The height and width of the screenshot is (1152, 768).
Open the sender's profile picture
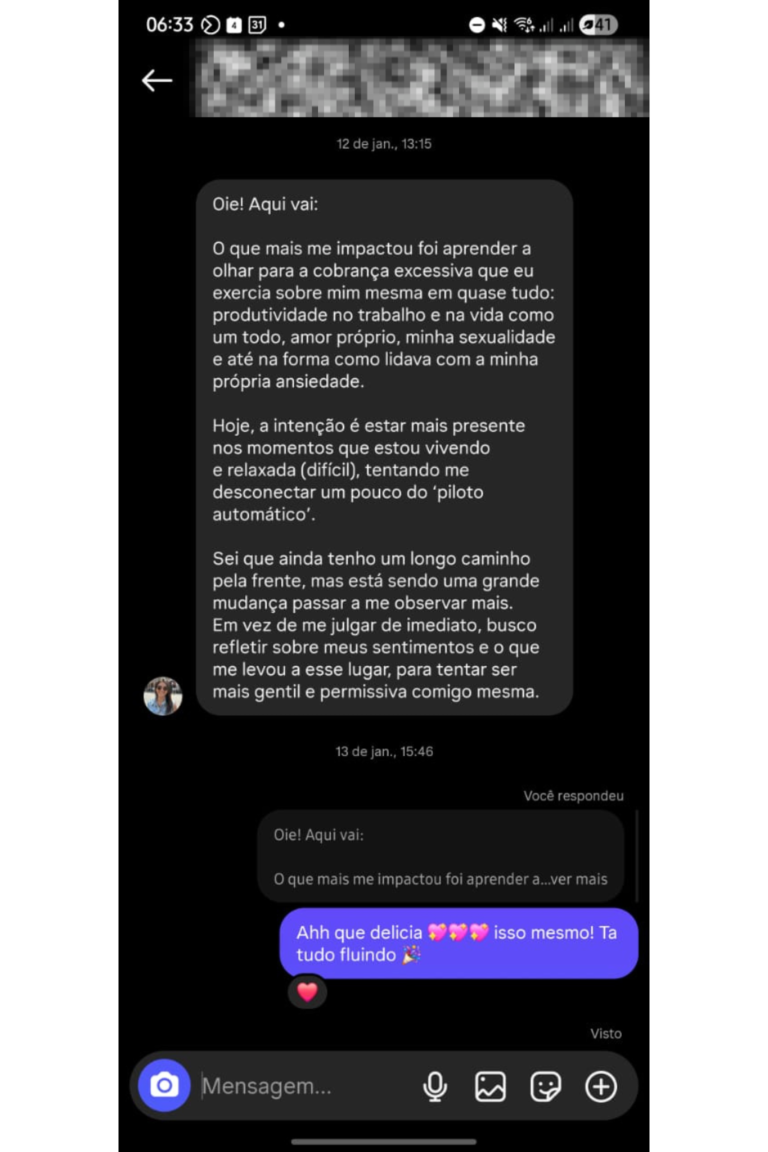(163, 696)
